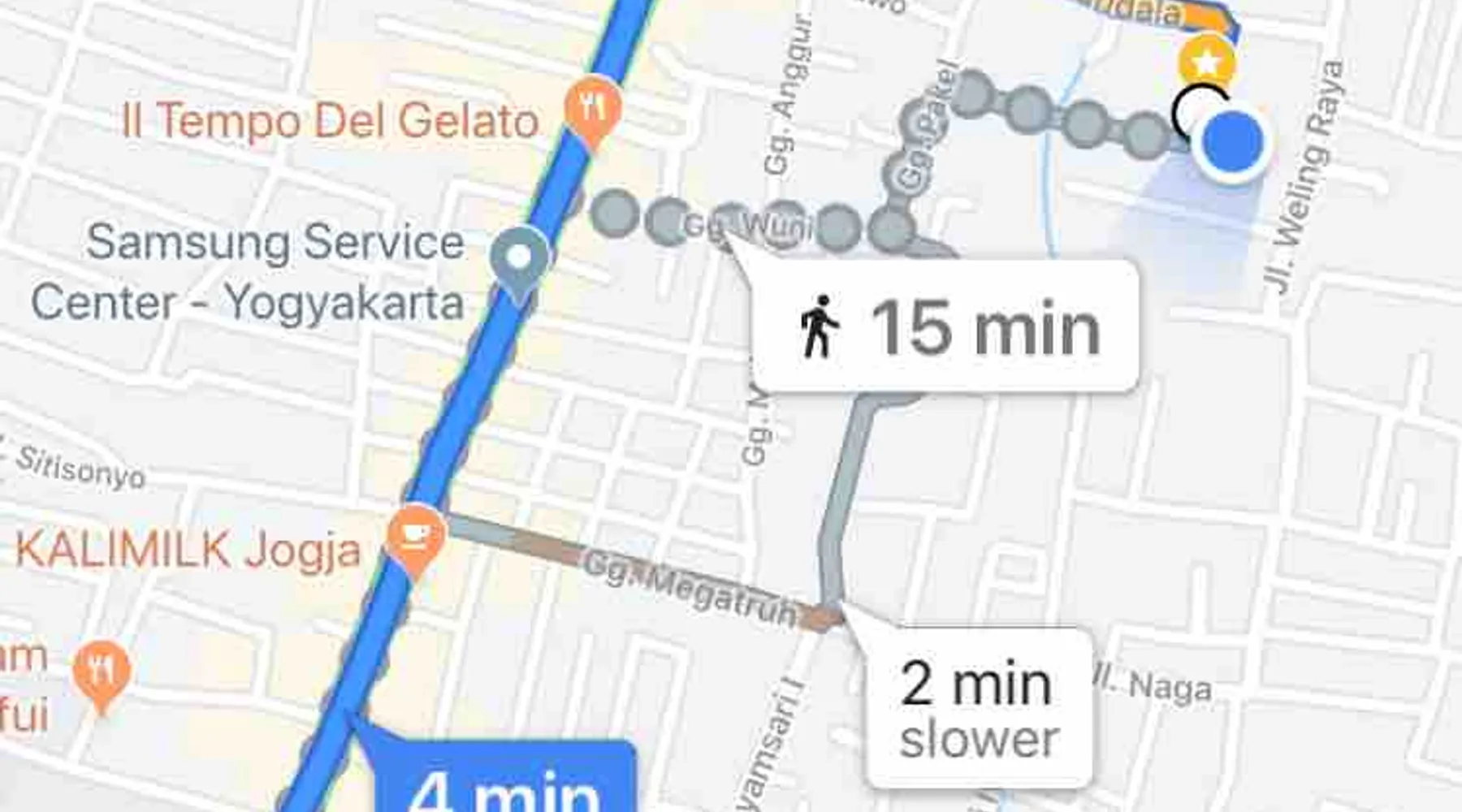Choose the 15 min walking route label
The height and width of the screenshot is (812, 1462).
coord(945,328)
